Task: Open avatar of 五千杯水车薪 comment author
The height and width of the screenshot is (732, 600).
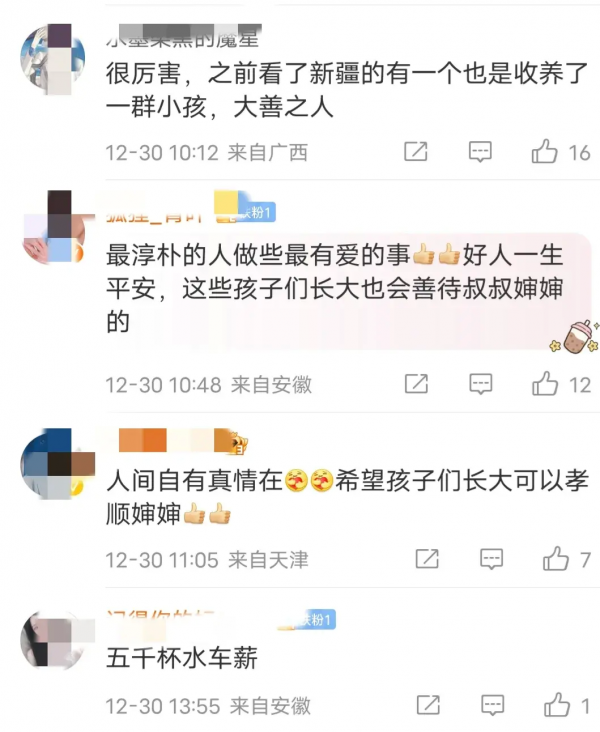Action: pos(51,641)
